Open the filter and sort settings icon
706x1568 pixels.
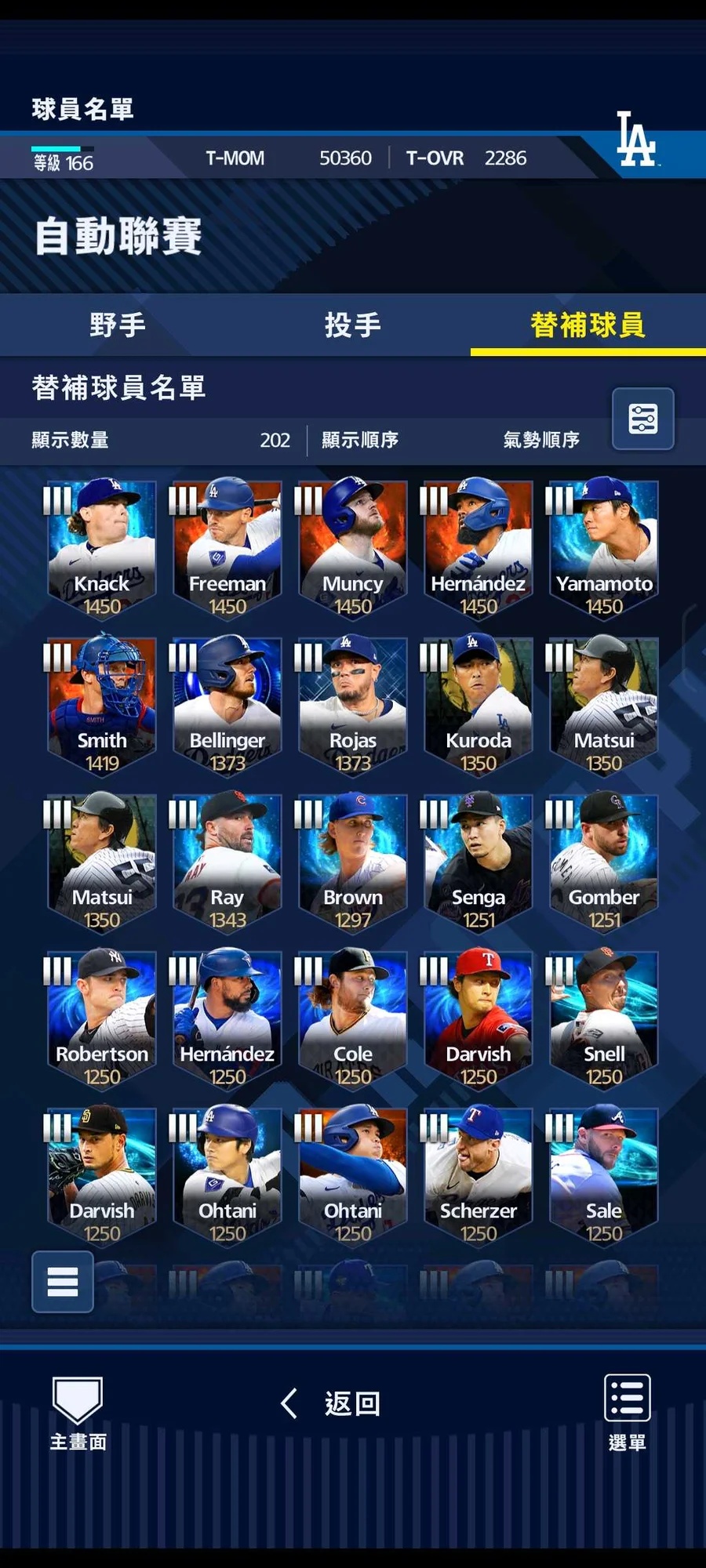642,419
